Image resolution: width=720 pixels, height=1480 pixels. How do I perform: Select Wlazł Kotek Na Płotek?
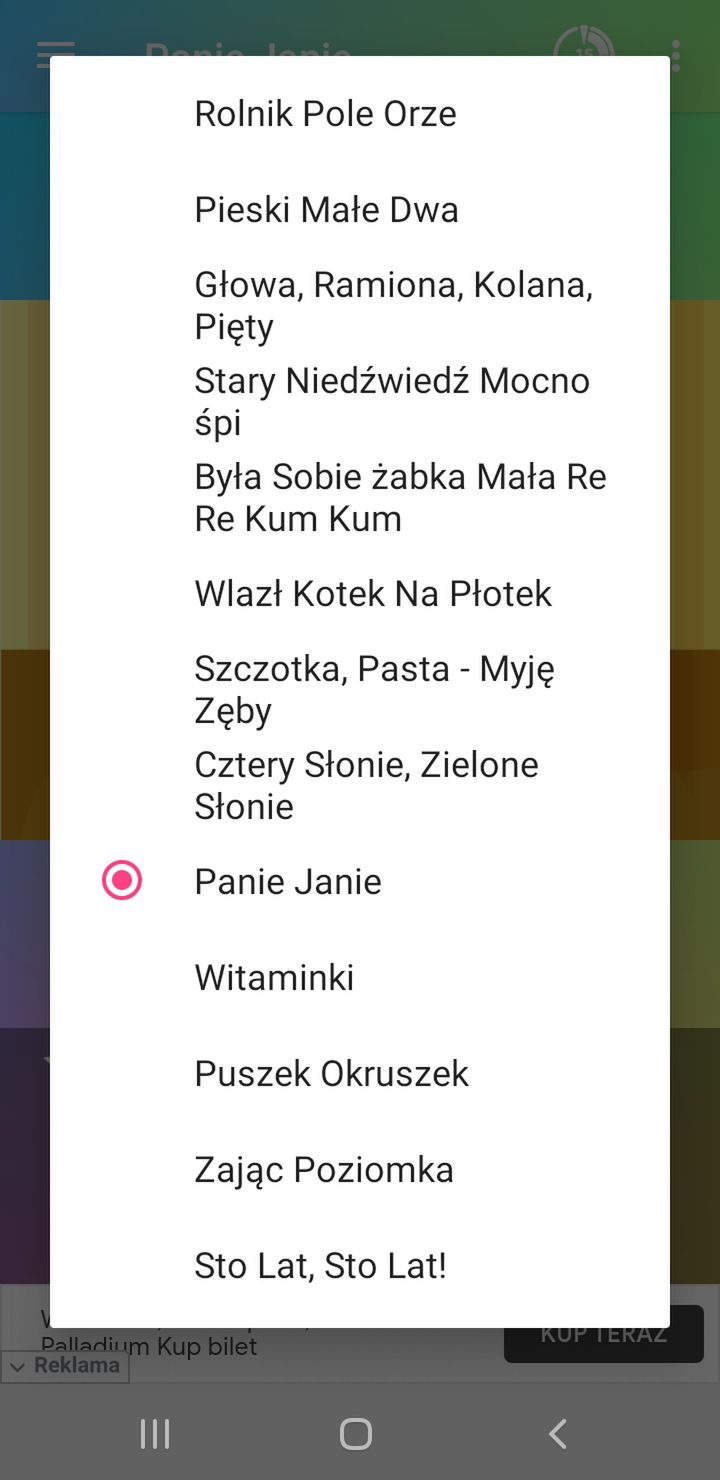[x=360, y=594]
